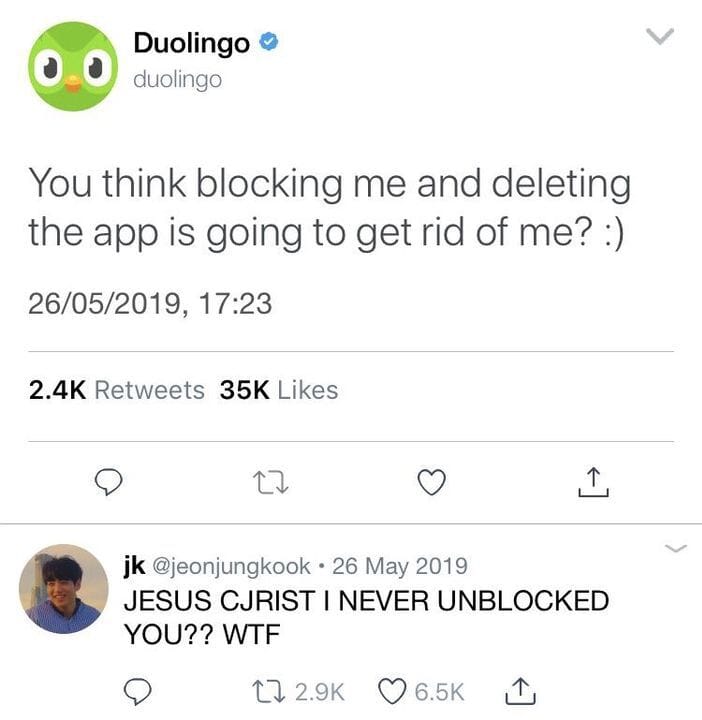The height and width of the screenshot is (720, 702).
Task: Open jk's reply tweet text
Action: click(365, 616)
